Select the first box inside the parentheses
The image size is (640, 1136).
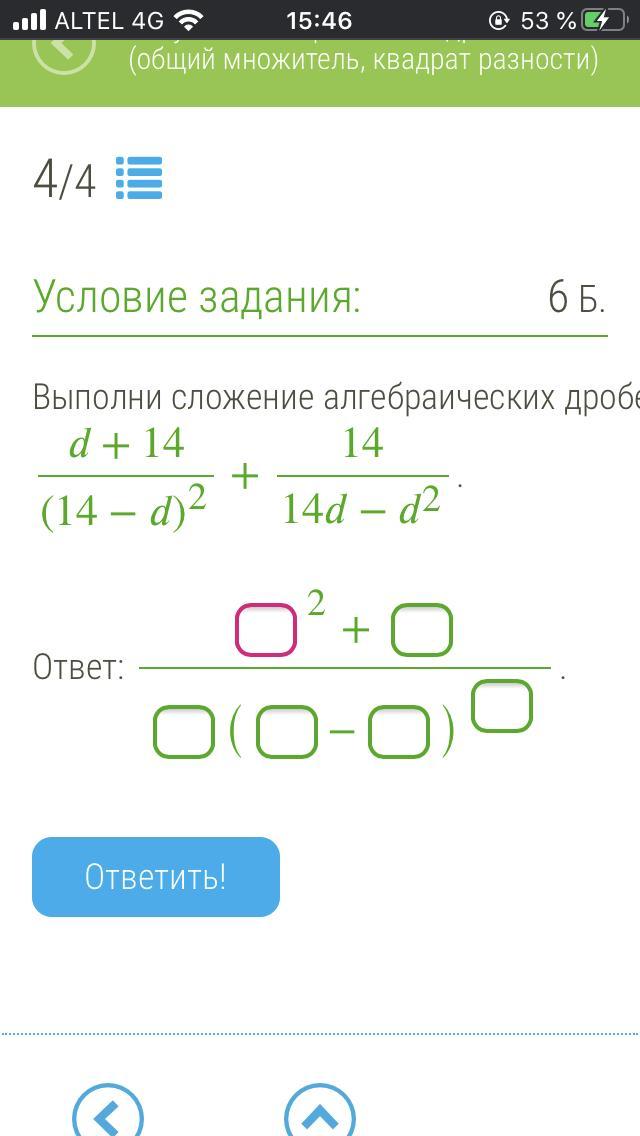tap(287, 731)
